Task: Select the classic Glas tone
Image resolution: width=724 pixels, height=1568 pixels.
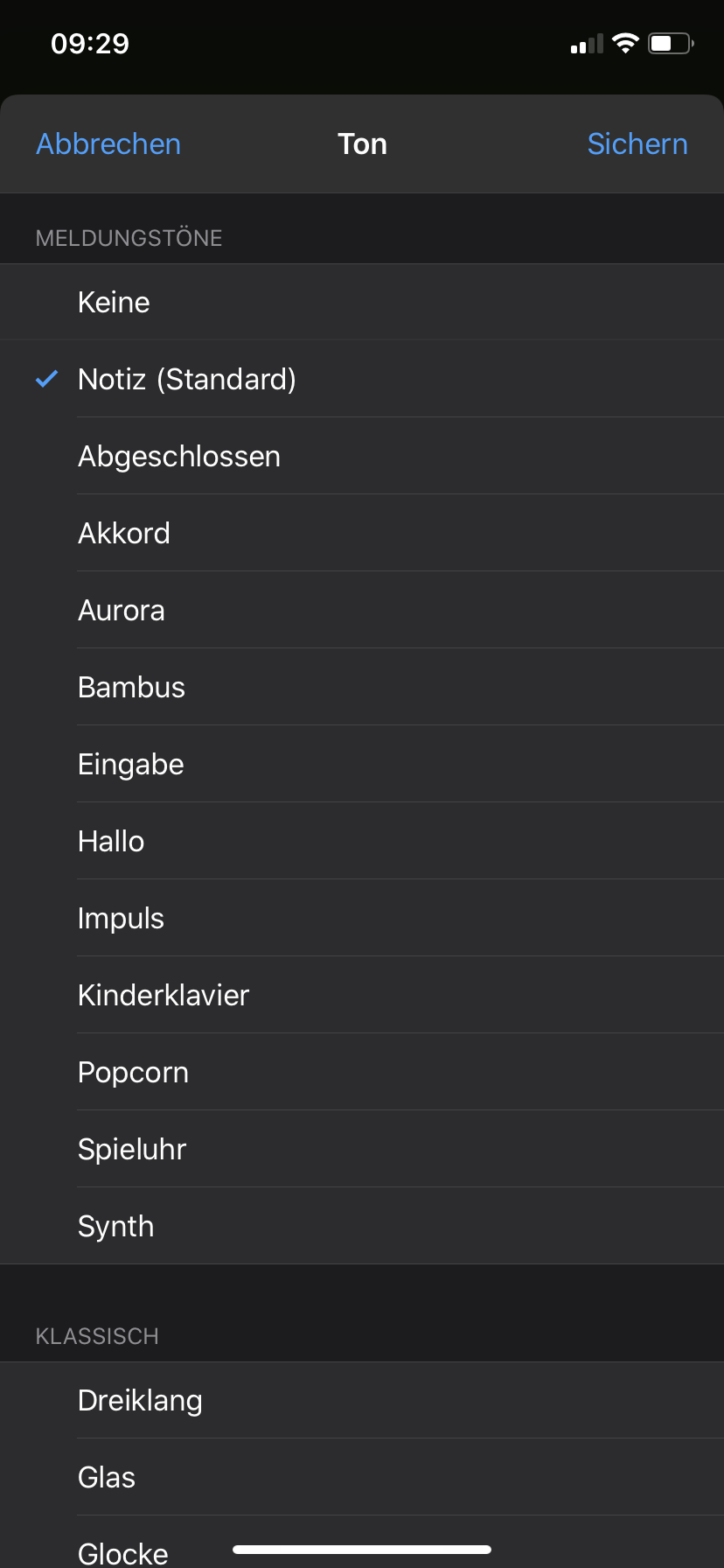Action: [107, 1478]
